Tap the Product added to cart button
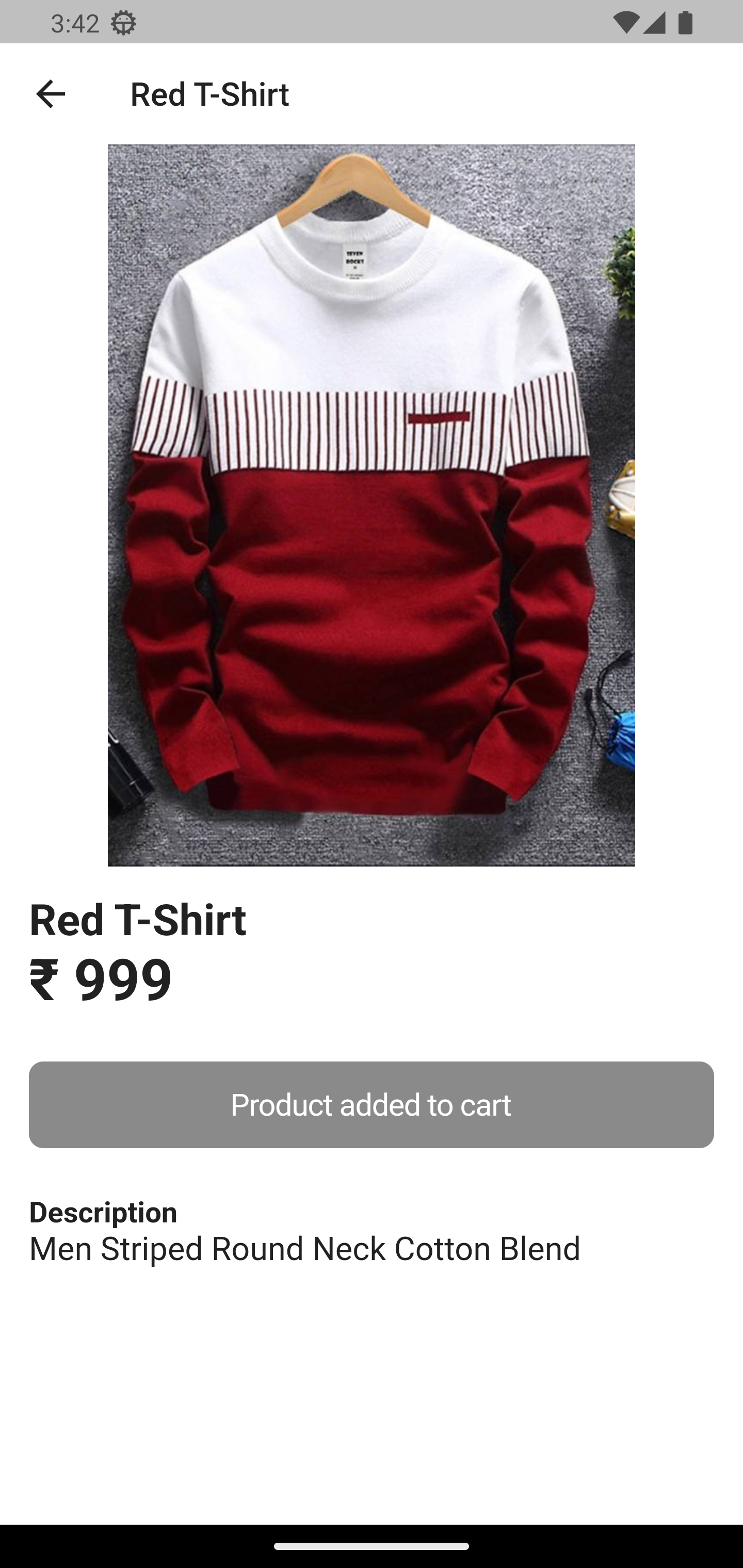This screenshot has height=1568, width=743. (x=371, y=1104)
